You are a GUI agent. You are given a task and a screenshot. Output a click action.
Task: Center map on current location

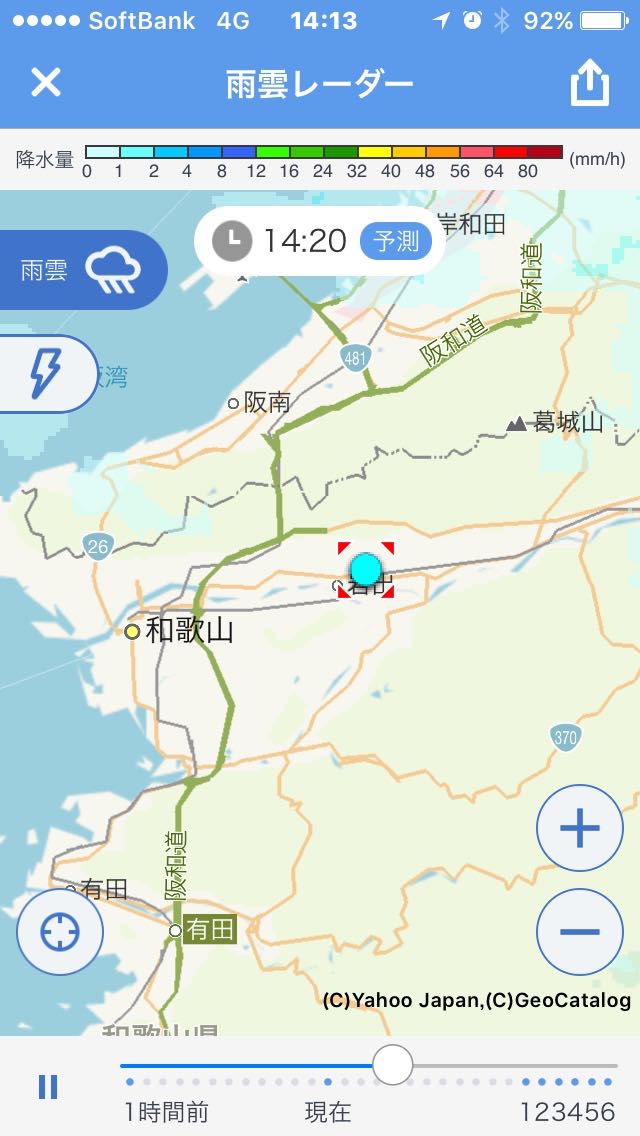coord(60,932)
